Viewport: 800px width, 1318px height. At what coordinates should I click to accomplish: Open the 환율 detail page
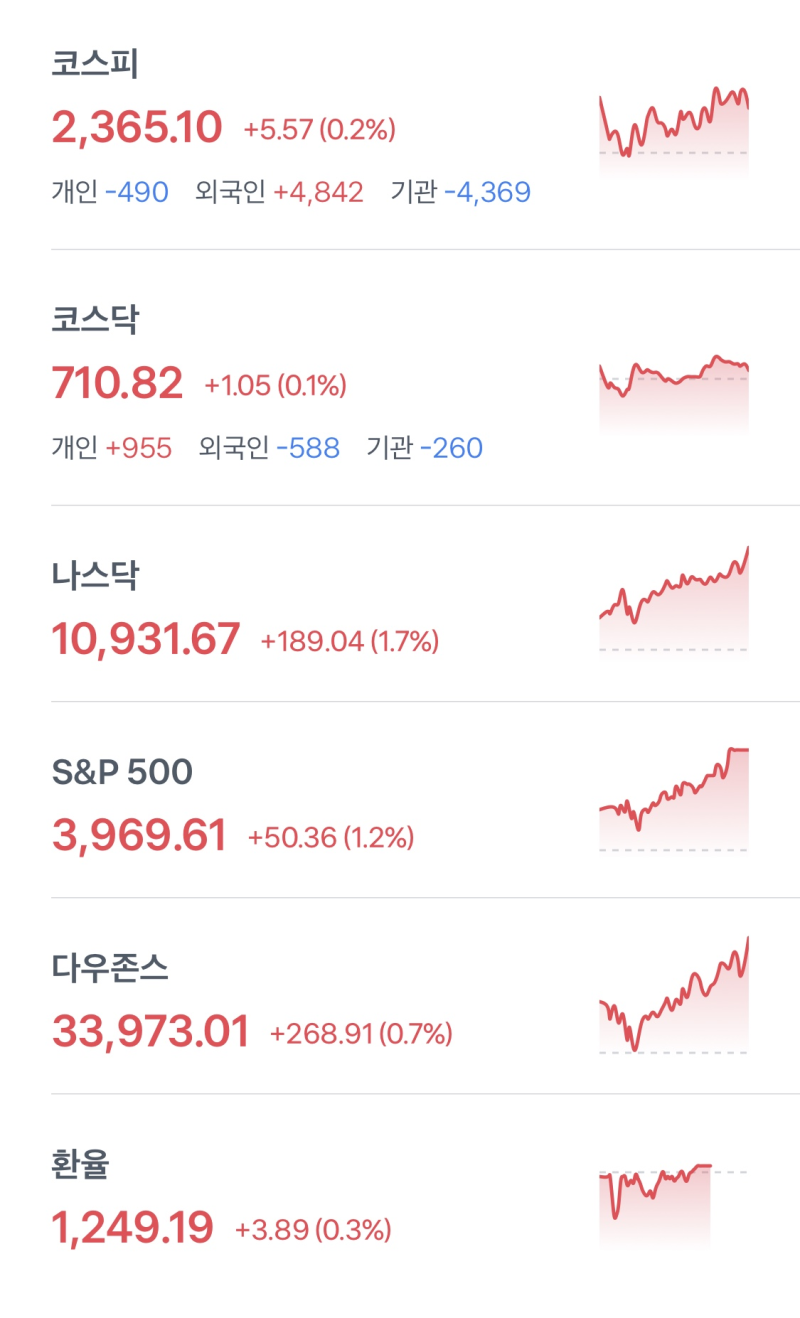83,1162
